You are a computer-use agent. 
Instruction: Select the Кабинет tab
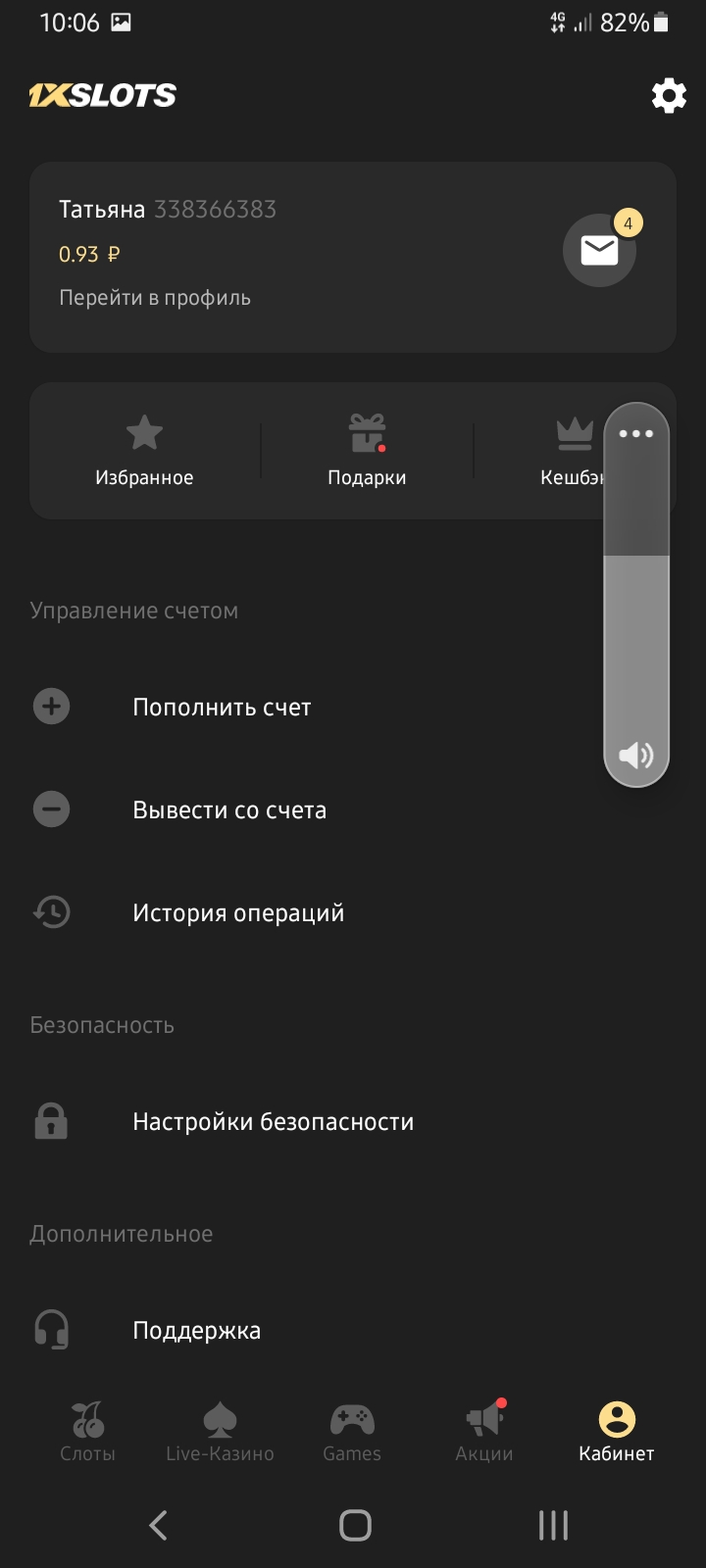click(x=616, y=1432)
